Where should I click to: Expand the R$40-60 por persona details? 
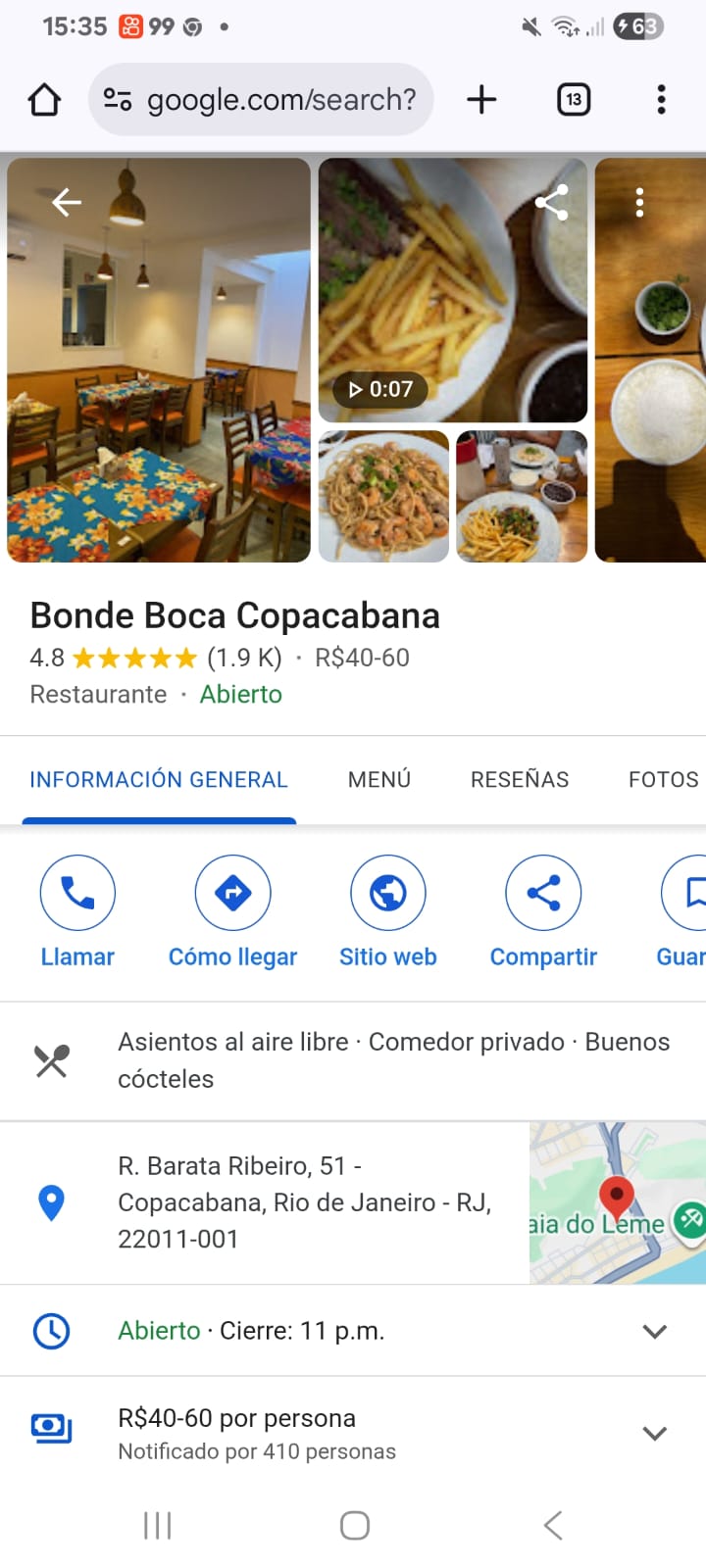654,1433
